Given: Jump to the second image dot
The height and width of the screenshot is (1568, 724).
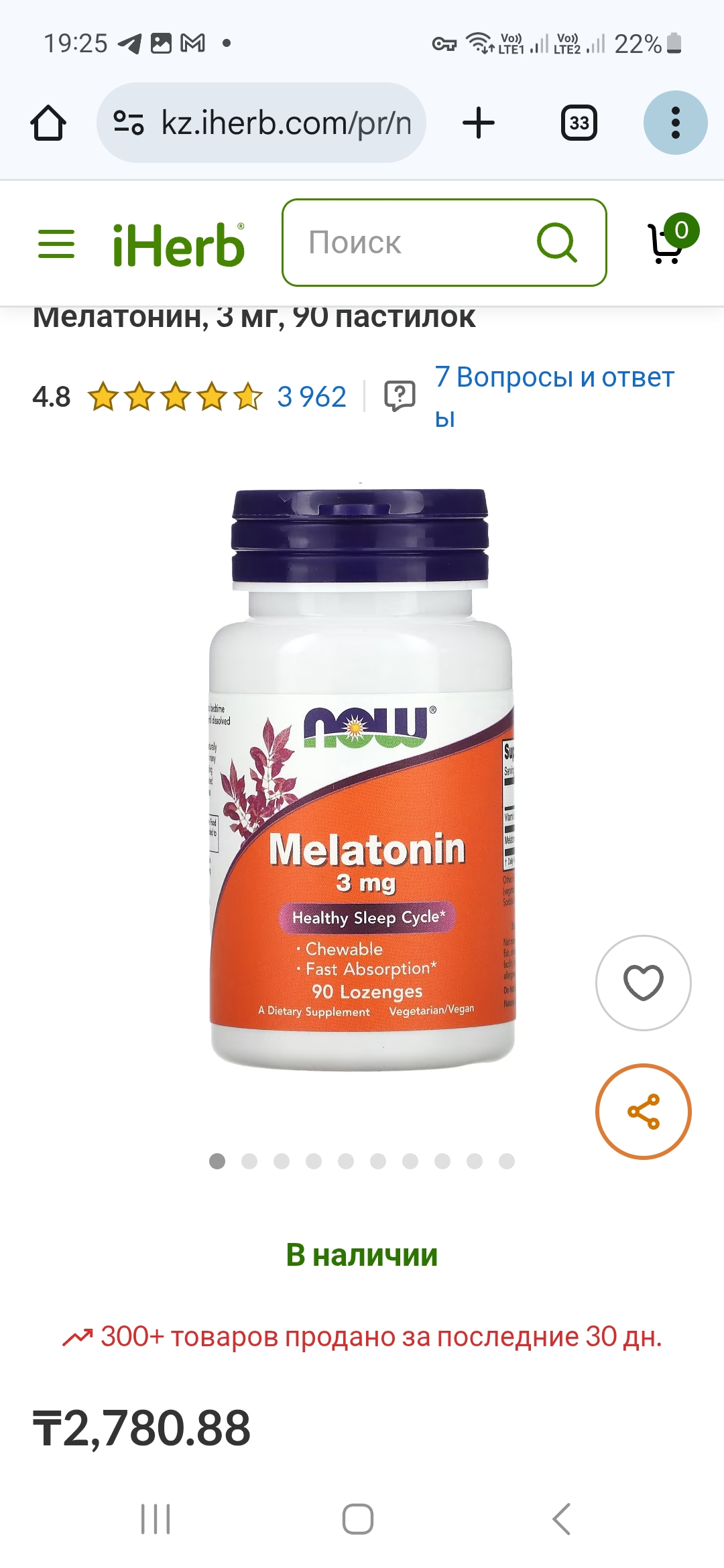Looking at the screenshot, I should click(249, 1161).
